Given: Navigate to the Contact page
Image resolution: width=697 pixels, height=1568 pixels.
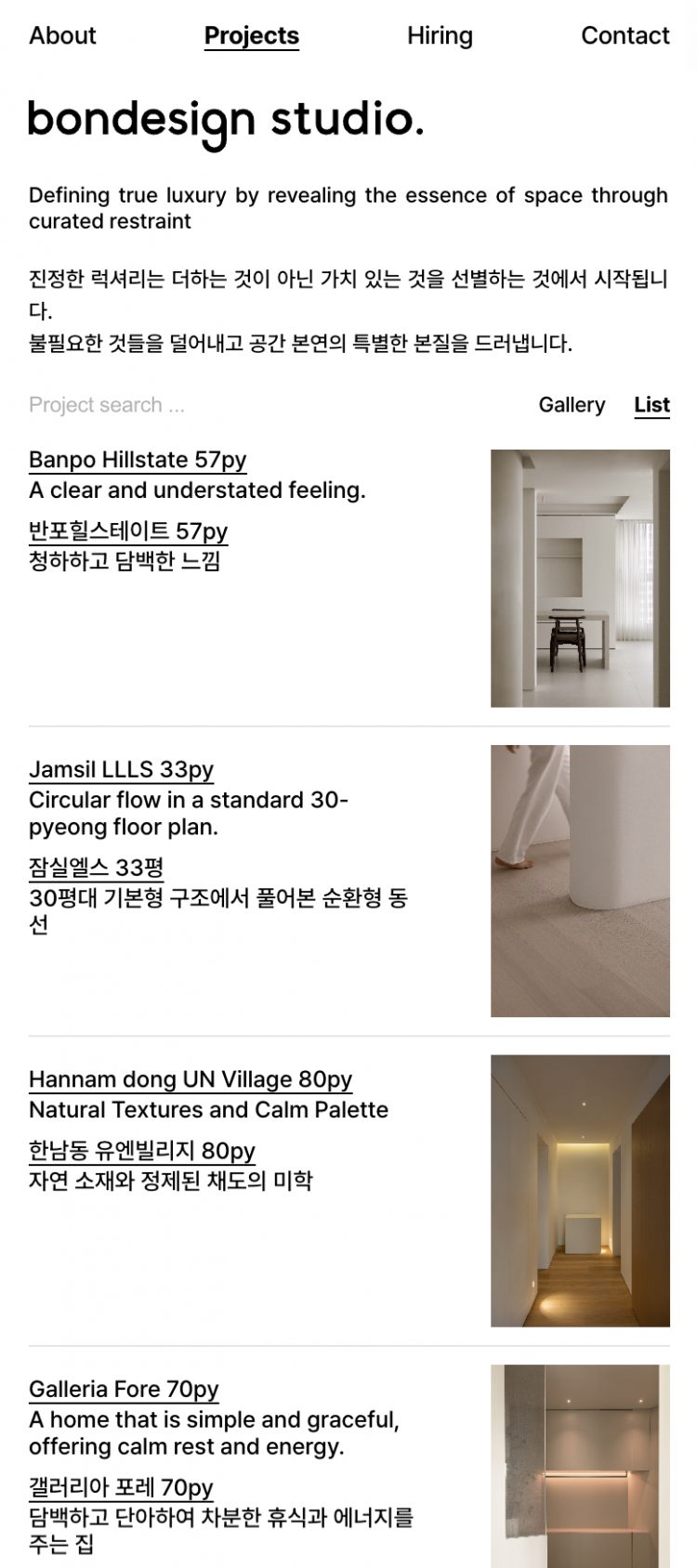Looking at the screenshot, I should click(x=625, y=35).
